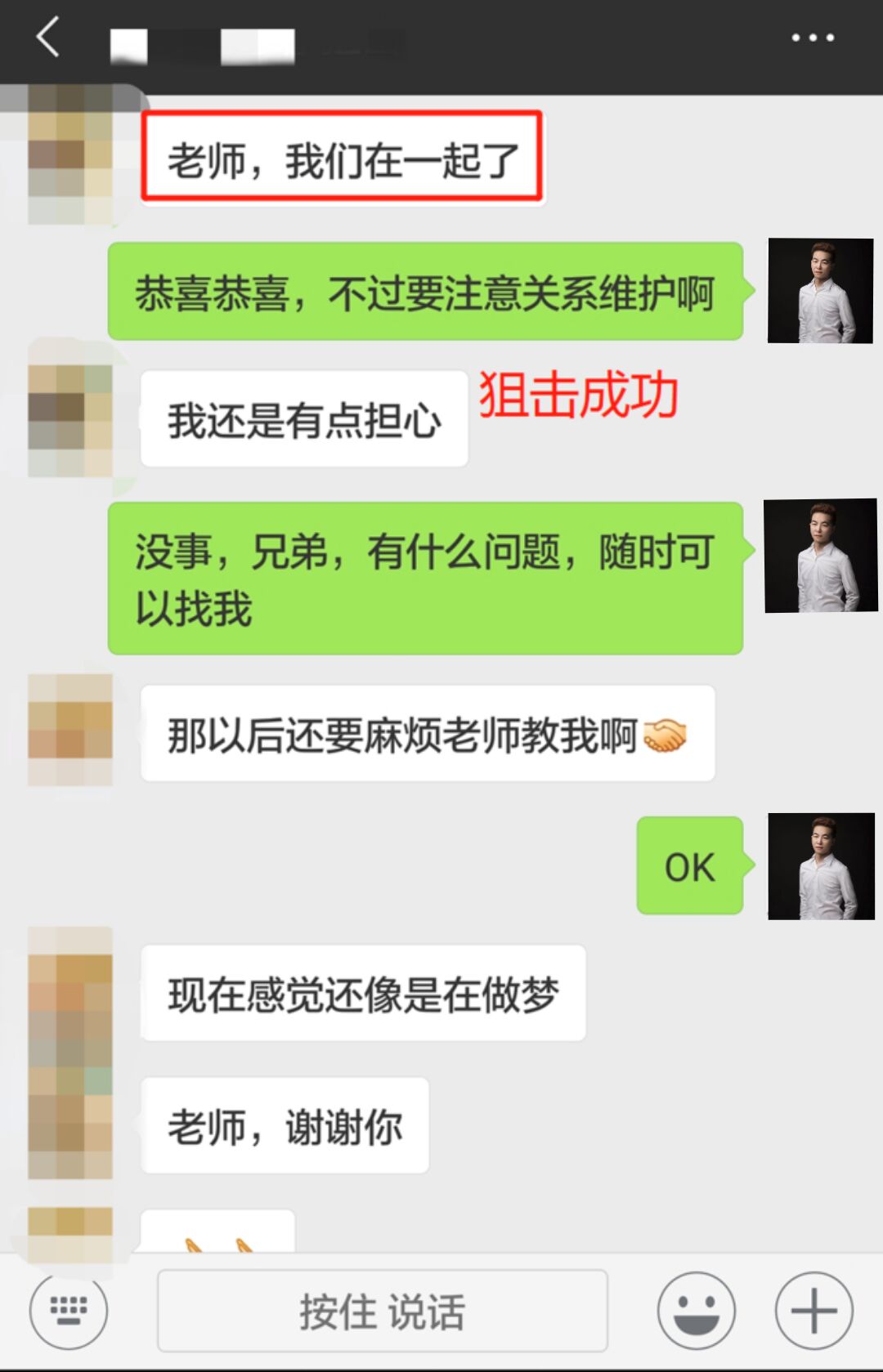Open the plus attachments menu
The height and width of the screenshot is (1372, 883).
(814, 1310)
